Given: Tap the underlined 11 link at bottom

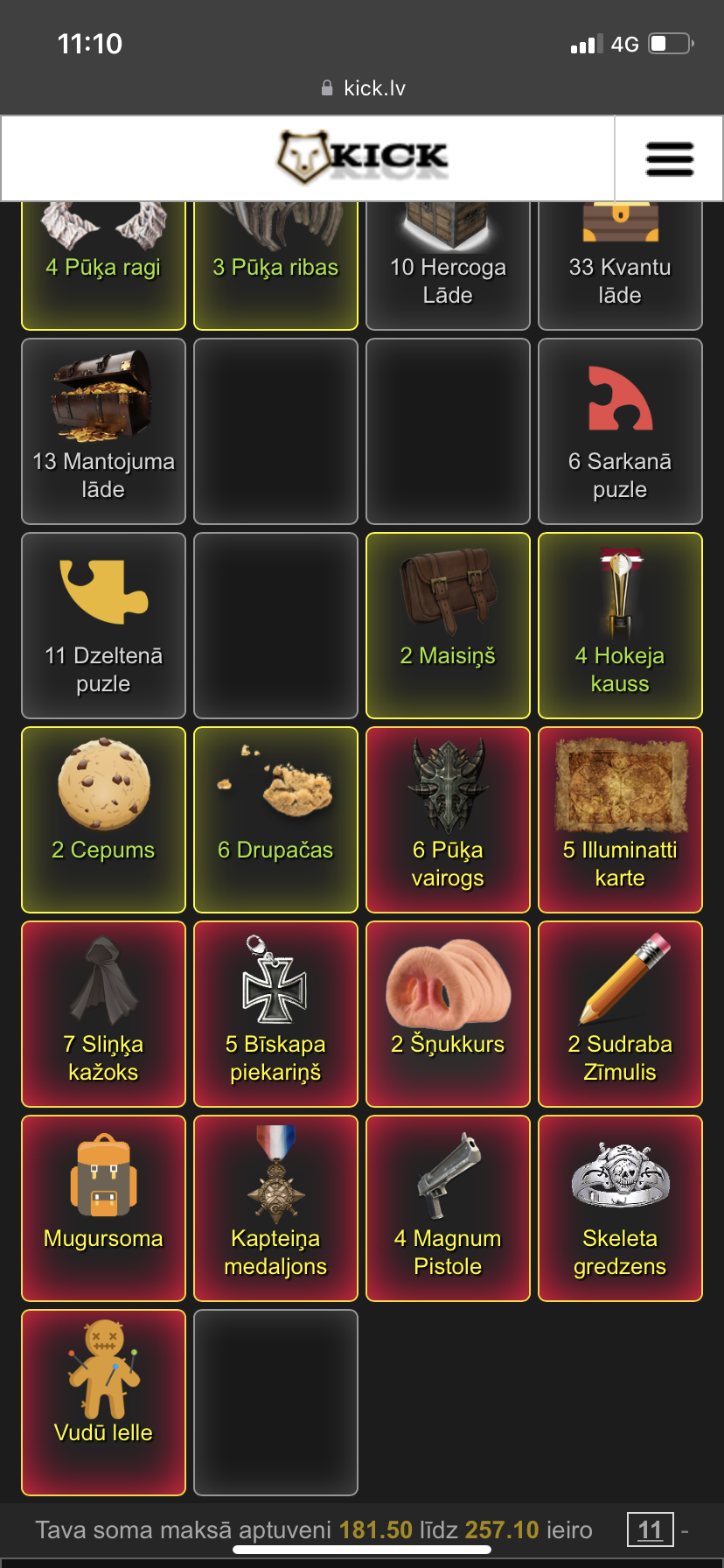Looking at the screenshot, I should pos(650,1529).
